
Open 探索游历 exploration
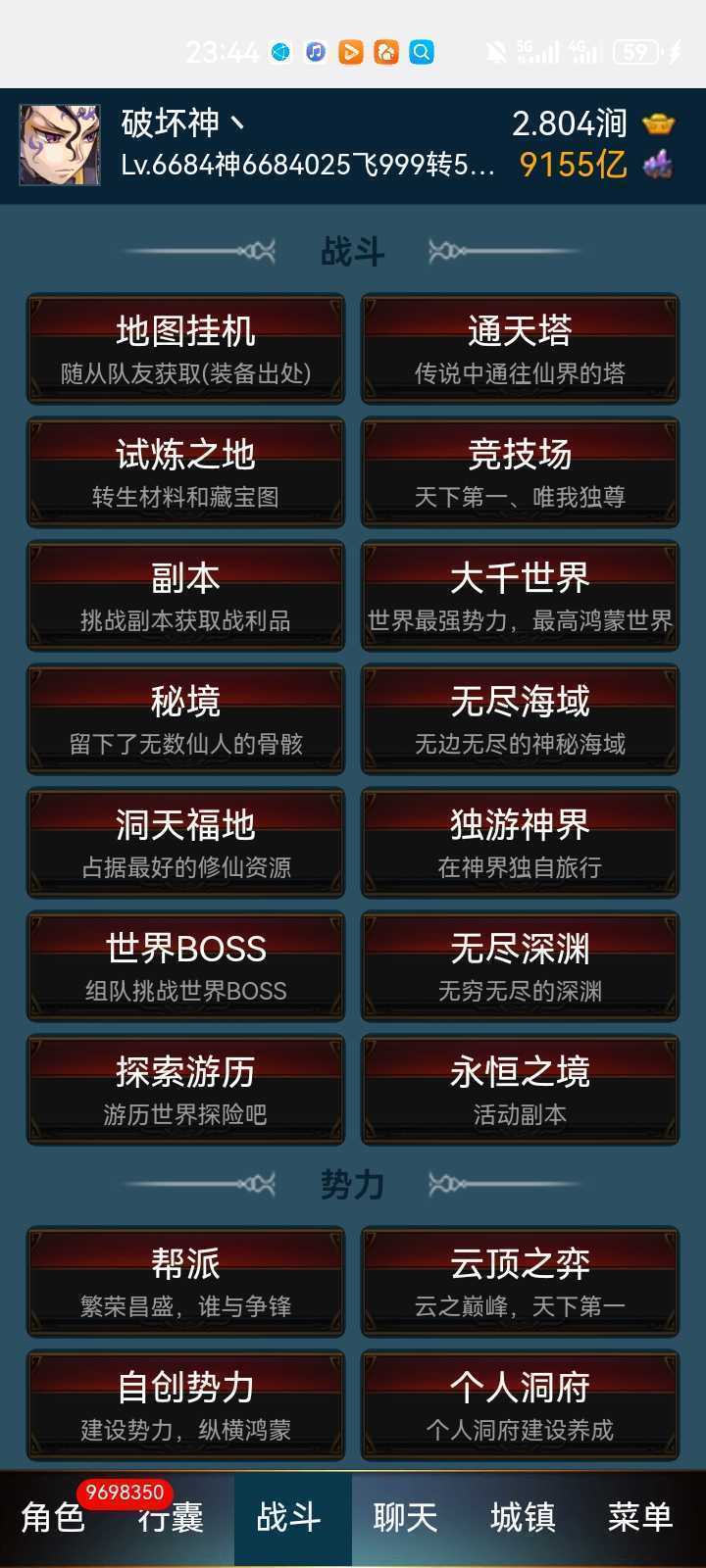click(x=185, y=1089)
